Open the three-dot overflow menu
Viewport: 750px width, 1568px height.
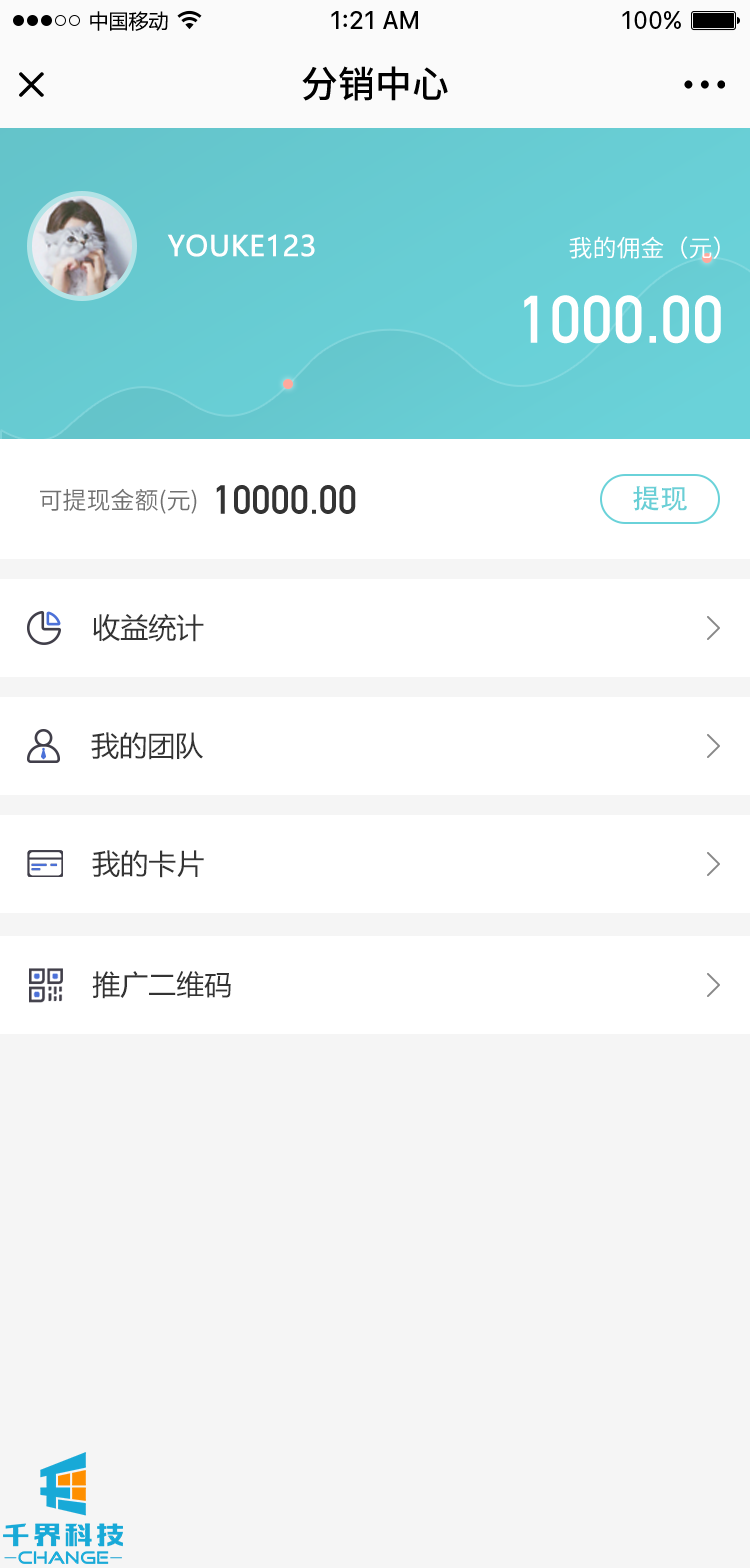click(x=704, y=85)
